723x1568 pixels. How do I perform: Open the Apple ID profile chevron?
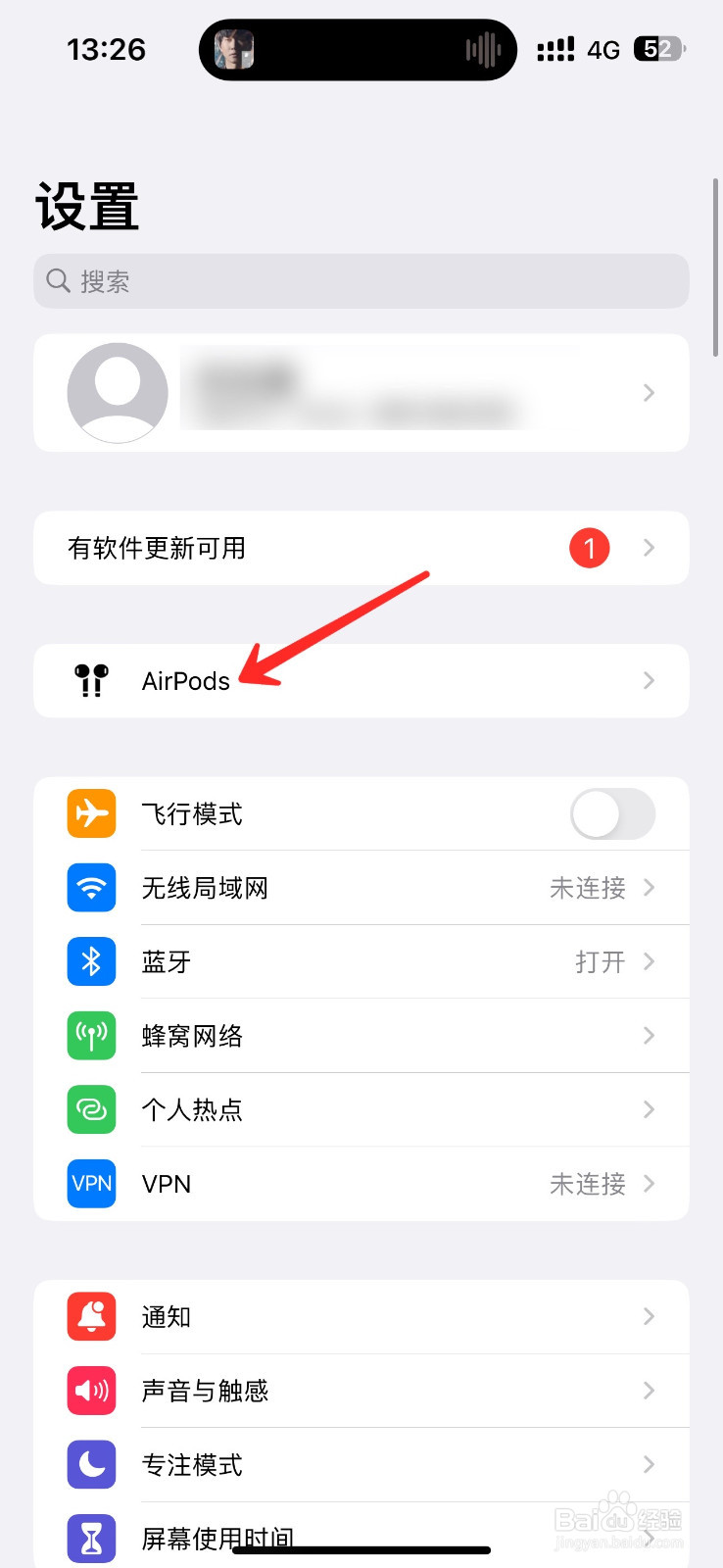click(x=648, y=392)
